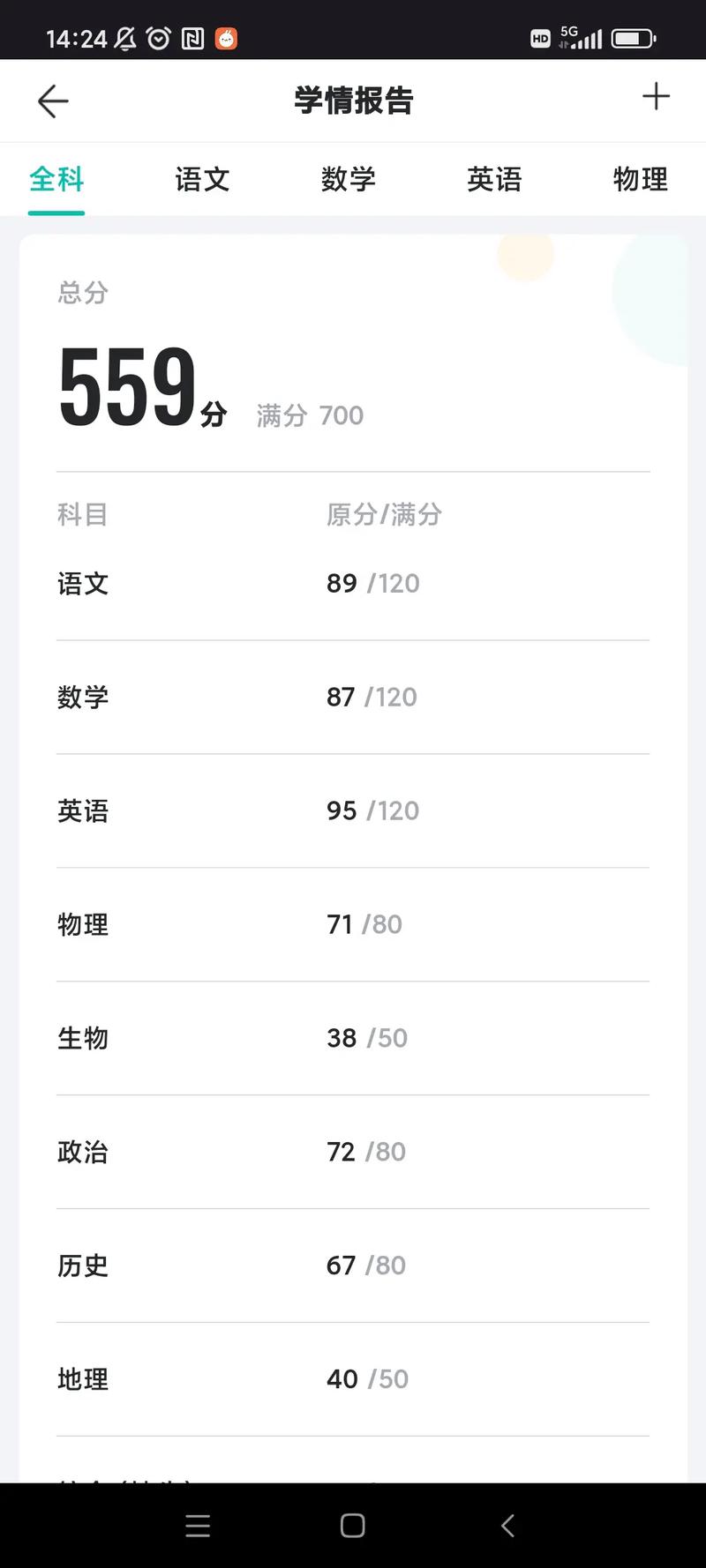Go back using the top-left arrow
The height and width of the screenshot is (1568, 706).
(53, 101)
